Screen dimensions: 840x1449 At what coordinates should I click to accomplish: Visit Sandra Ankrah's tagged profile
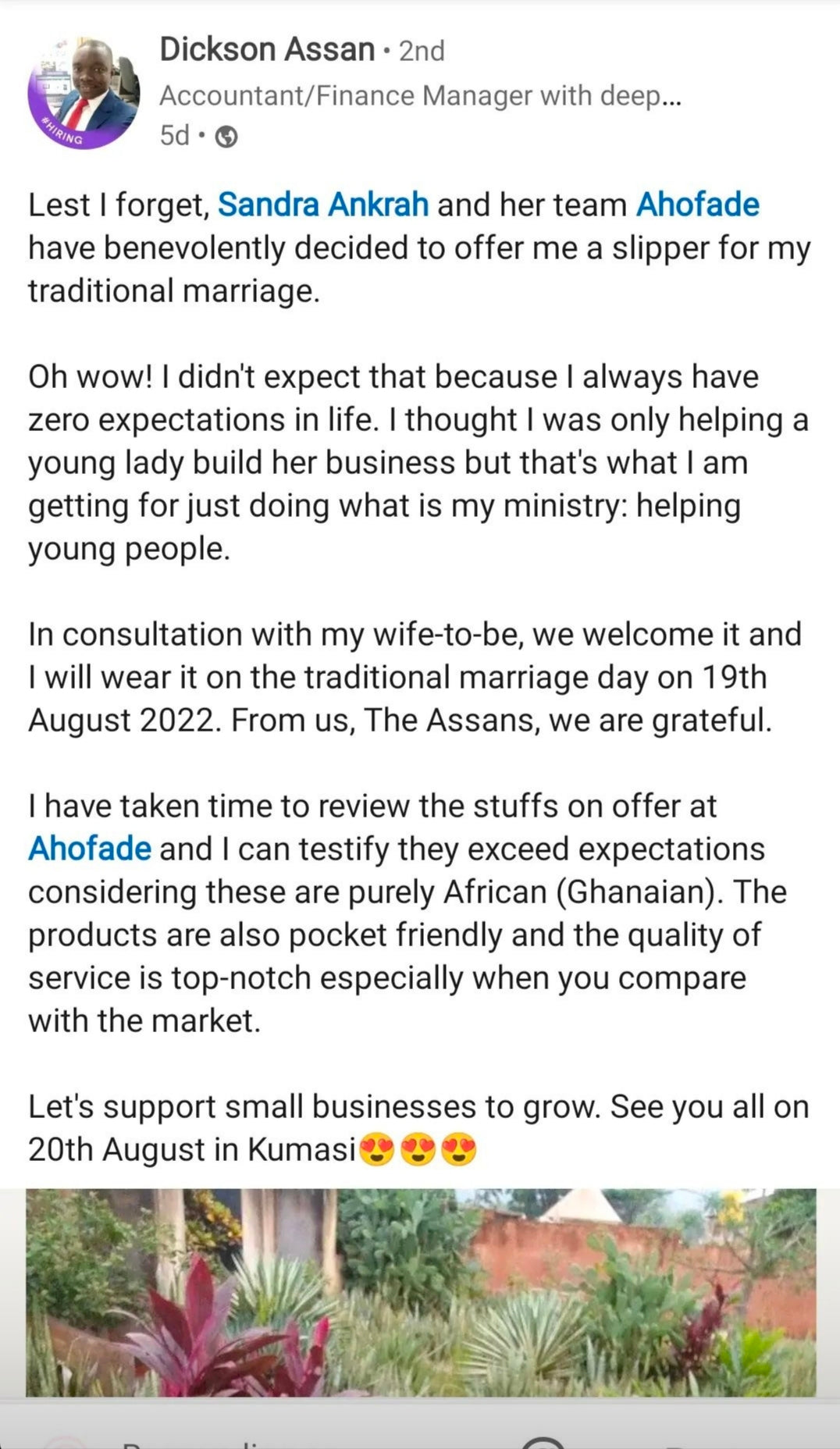pos(322,205)
